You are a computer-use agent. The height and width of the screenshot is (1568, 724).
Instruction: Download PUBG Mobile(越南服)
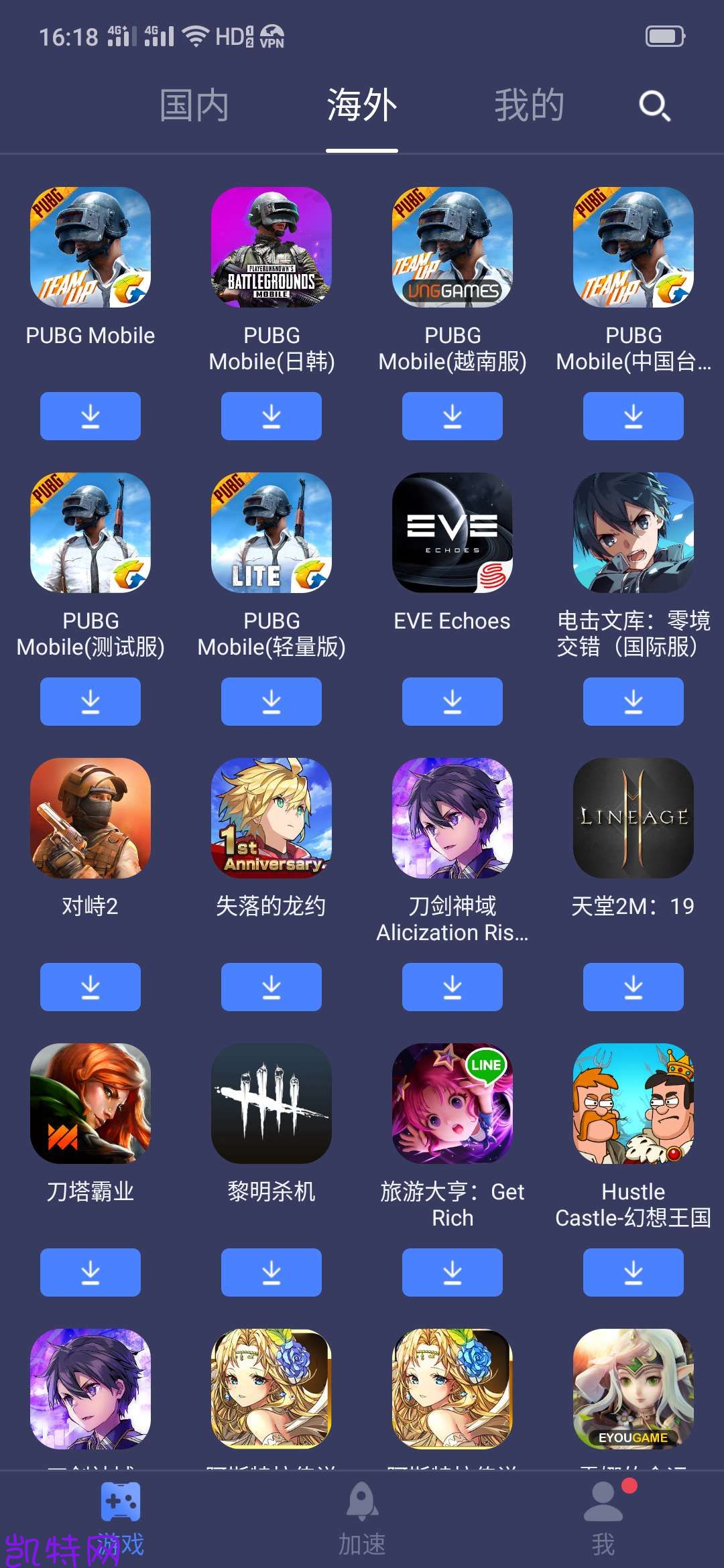(x=452, y=415)
